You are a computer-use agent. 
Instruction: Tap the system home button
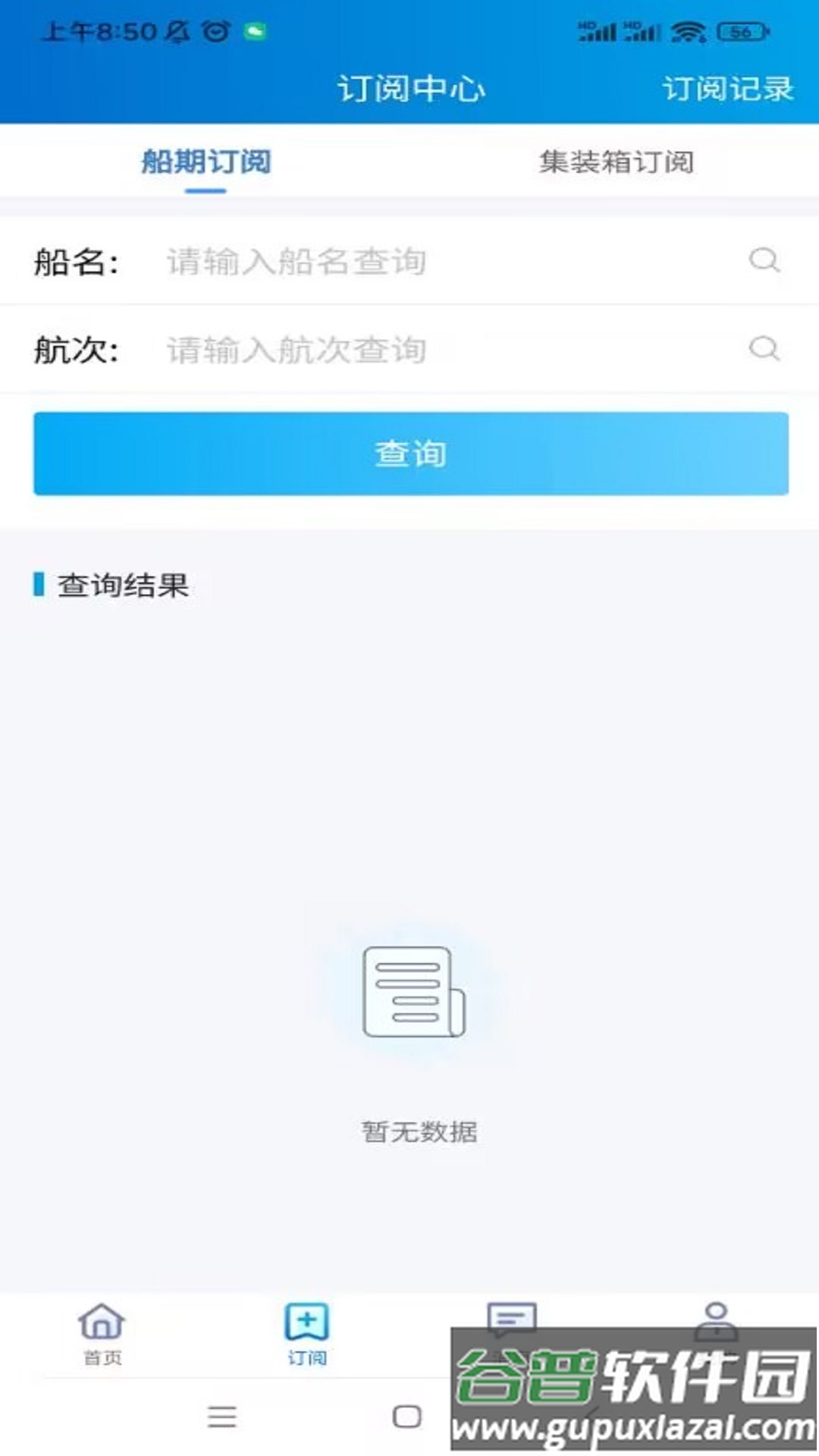pyautogui.click(x=407, y=1417)
